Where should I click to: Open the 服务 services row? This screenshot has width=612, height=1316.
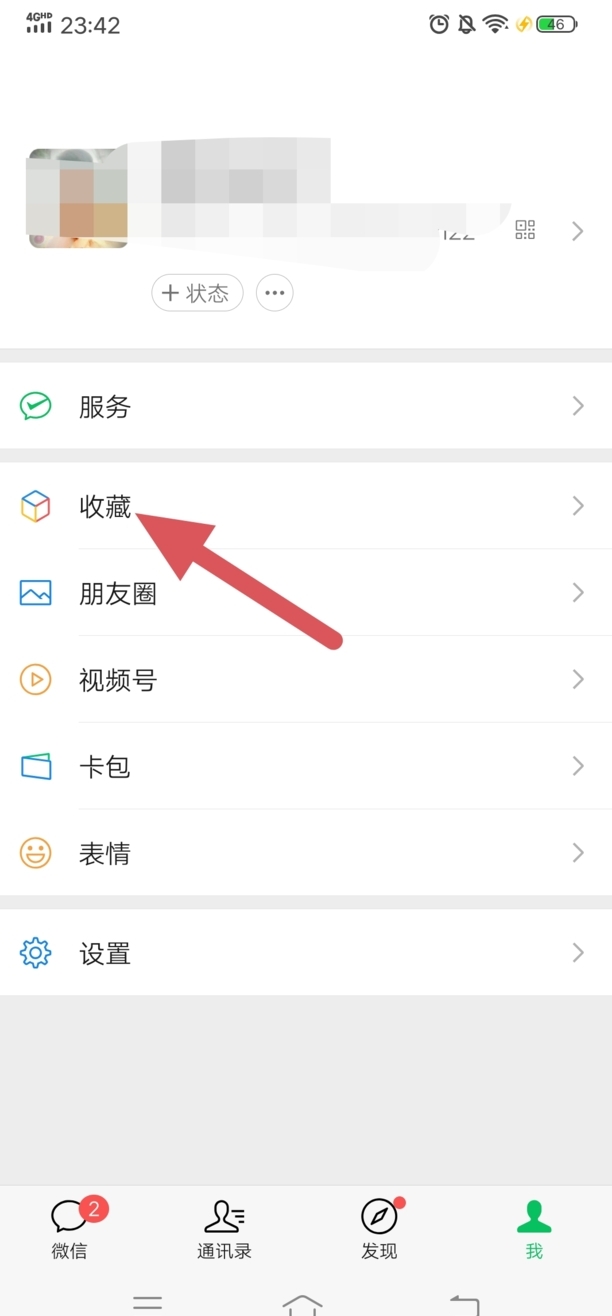point(306,406)
